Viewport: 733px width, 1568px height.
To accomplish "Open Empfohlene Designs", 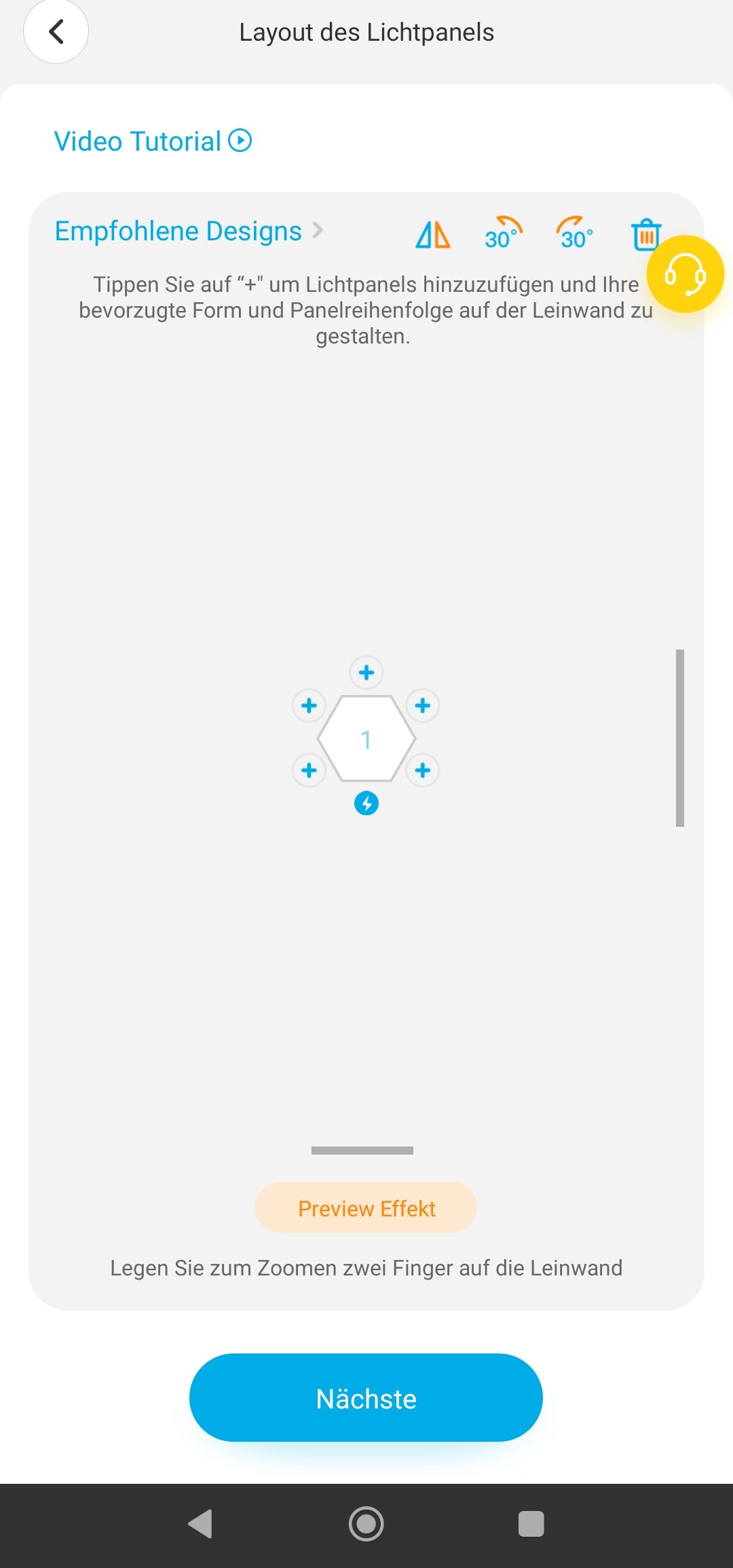I will pyautogui.click(x=189, y=231).
